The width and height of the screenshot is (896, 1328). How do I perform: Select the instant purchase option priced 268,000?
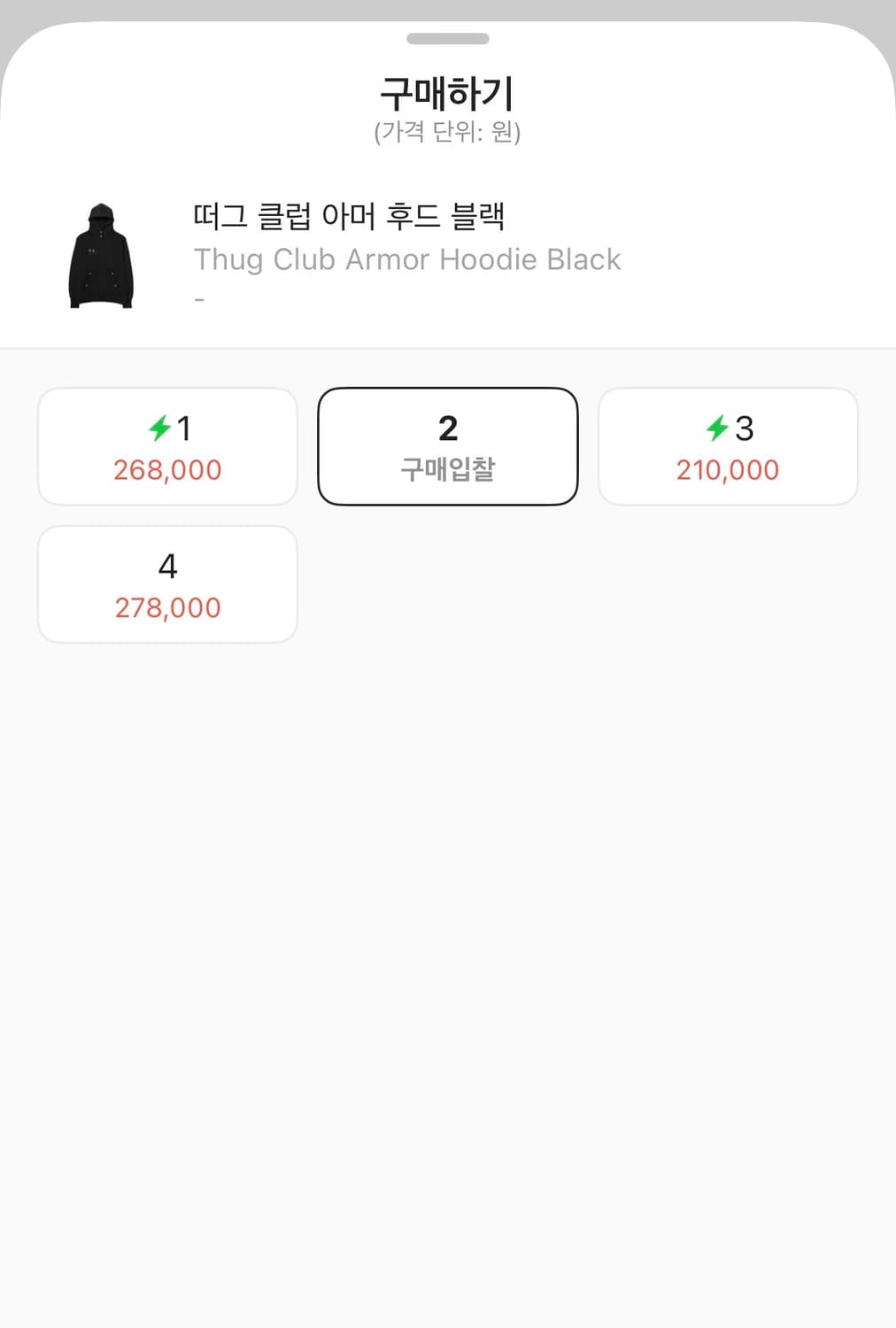click(167, 445)
